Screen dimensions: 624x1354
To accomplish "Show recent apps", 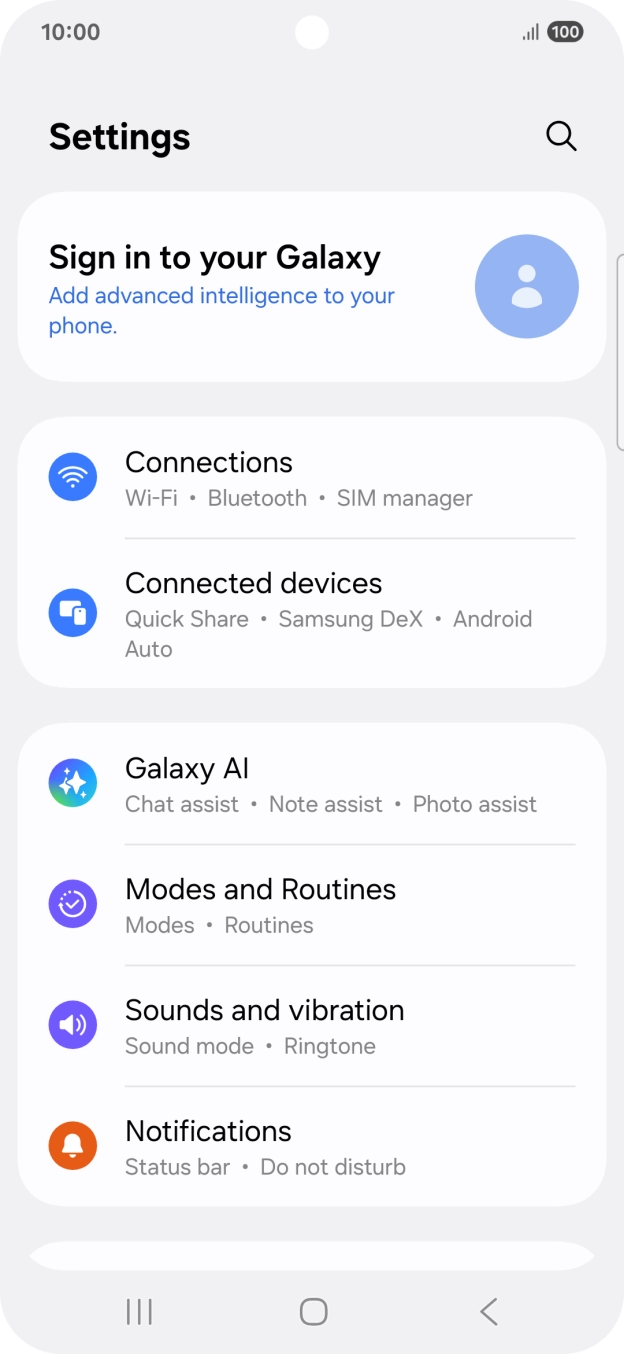I will tap(139, 1311).
